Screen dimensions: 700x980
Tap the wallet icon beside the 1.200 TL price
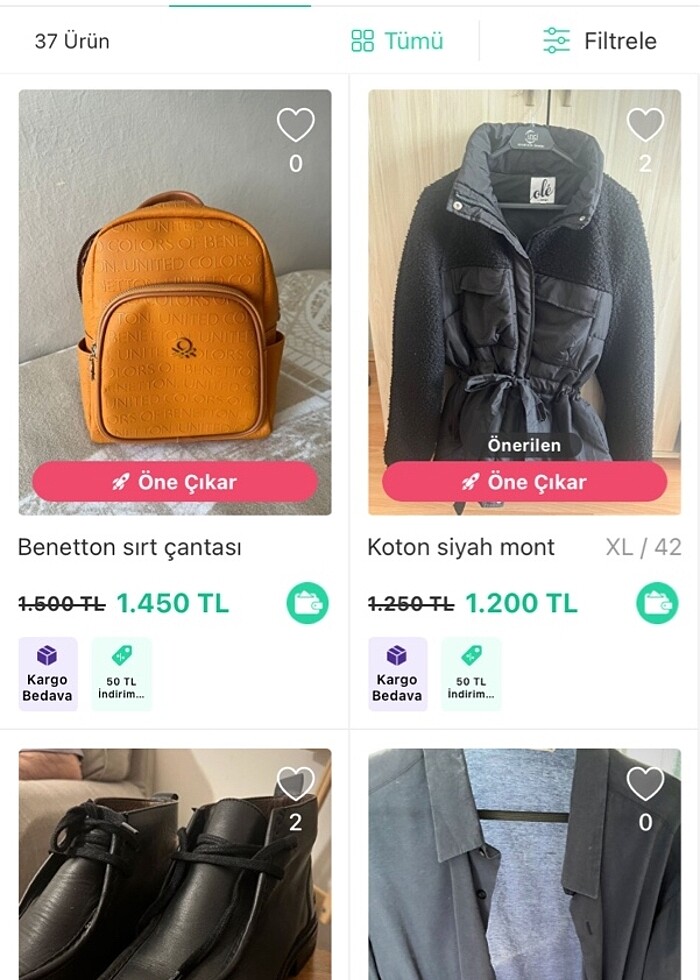pos(657,603)
